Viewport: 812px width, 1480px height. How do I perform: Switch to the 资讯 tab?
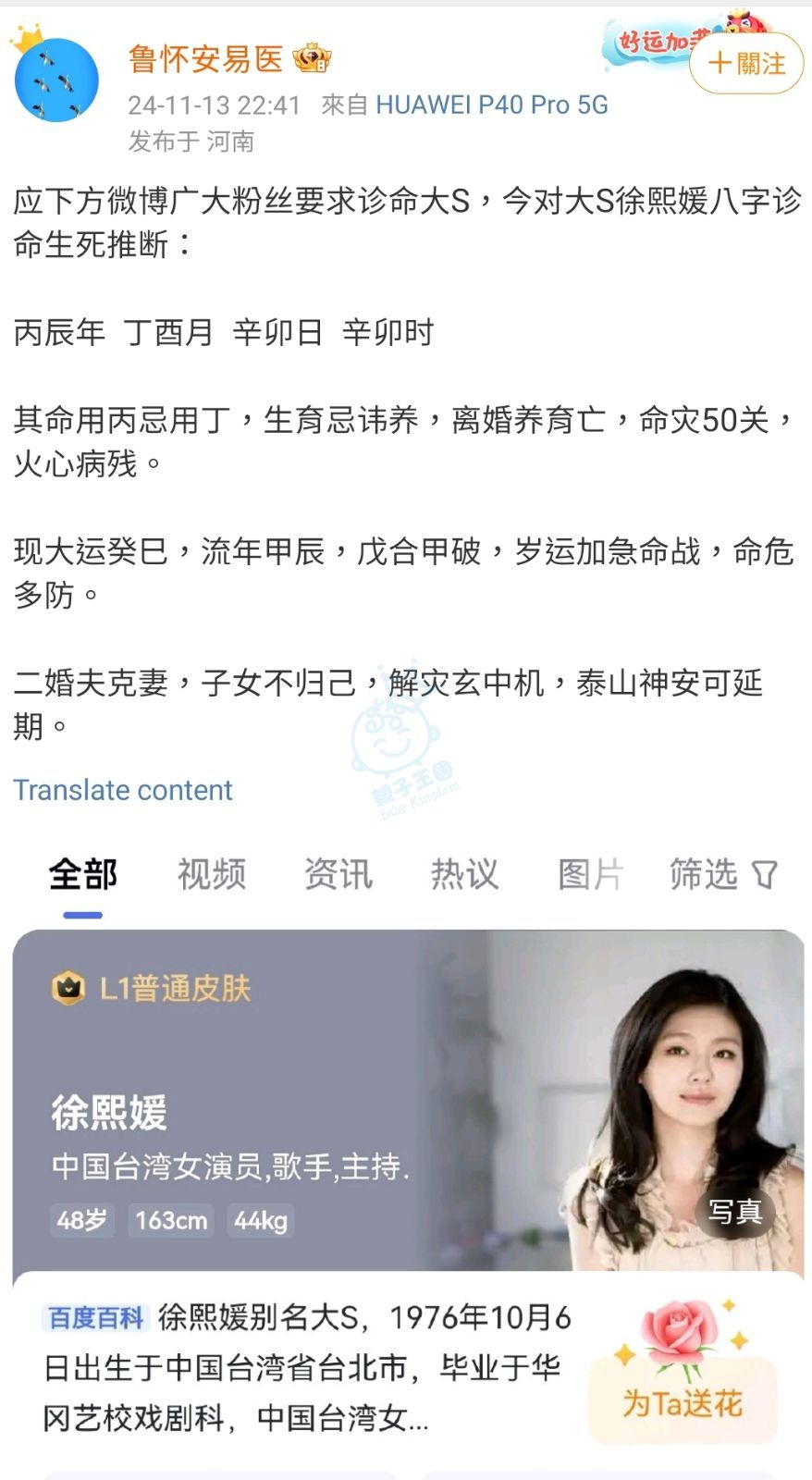coord(338,874)
